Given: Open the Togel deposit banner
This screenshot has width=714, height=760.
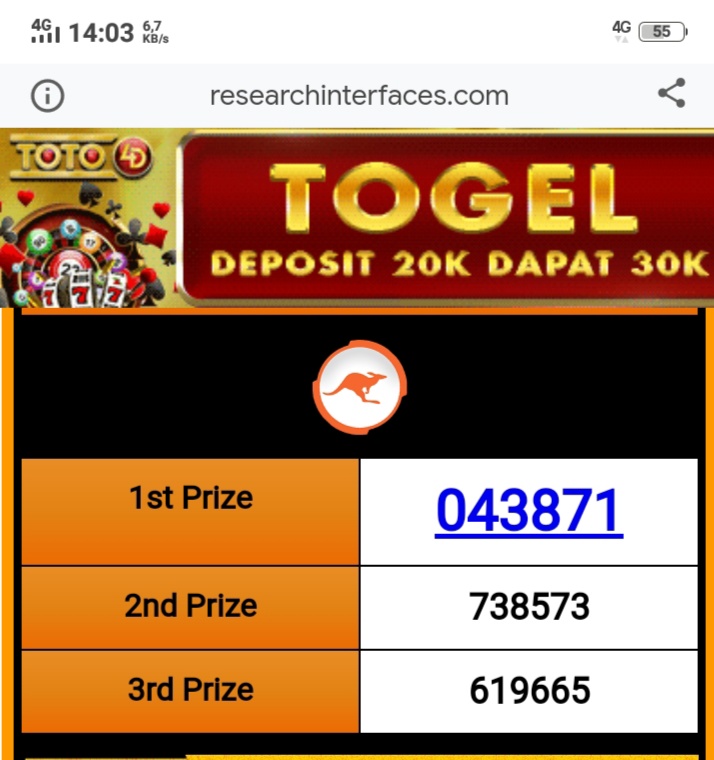Looking at the screenshot, I should pos(357,218).
